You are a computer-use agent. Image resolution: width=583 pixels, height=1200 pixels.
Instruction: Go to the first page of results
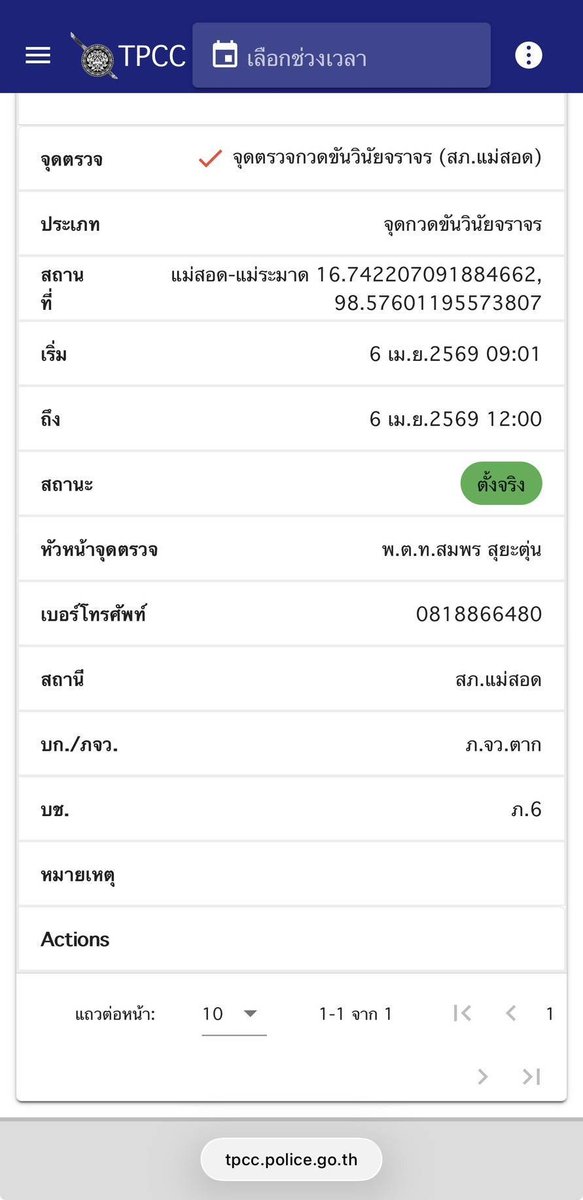(x=462, y=1013)
